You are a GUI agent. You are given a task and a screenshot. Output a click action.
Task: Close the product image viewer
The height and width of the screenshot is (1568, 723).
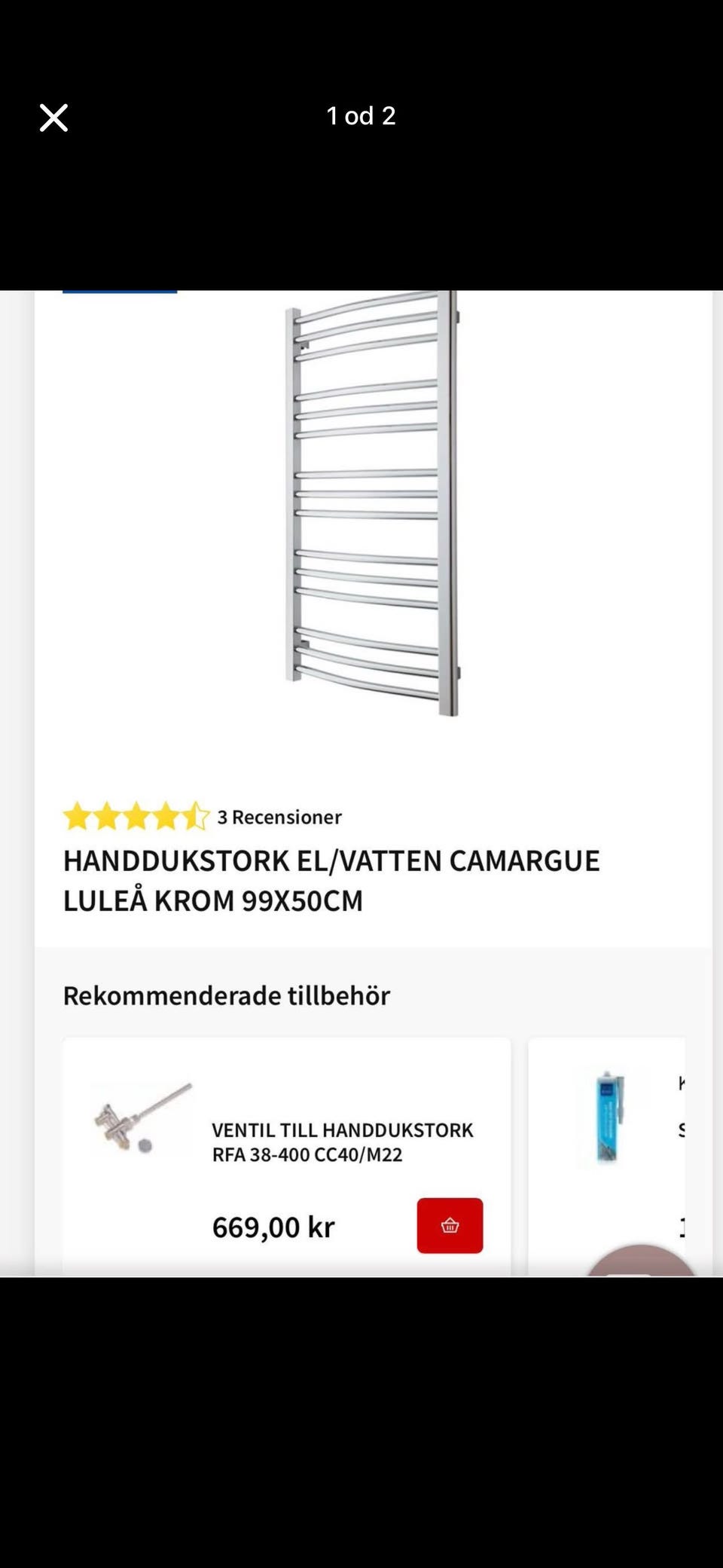(x=53, y=118)
